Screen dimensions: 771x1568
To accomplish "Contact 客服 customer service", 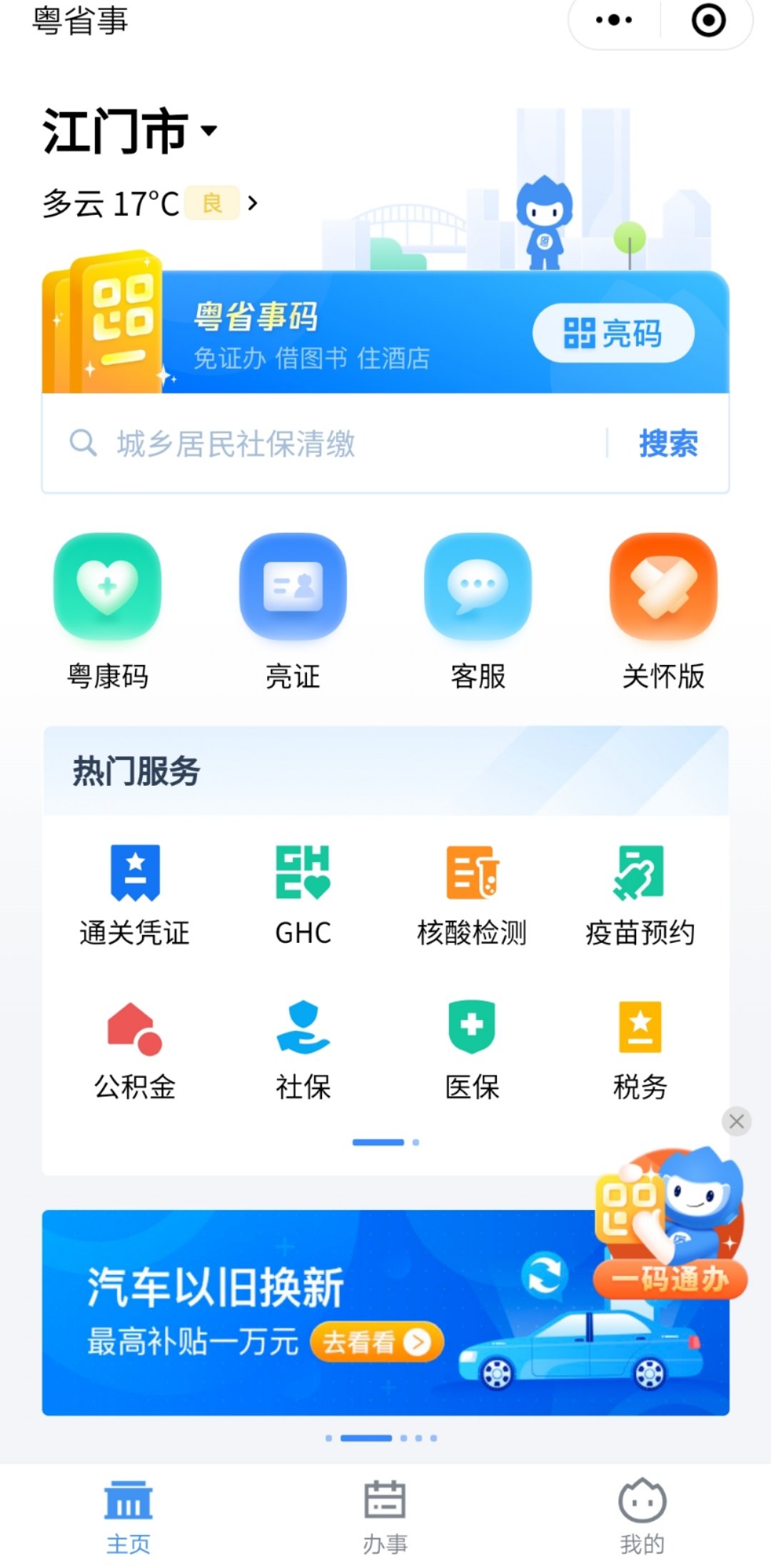I will 478,611.
